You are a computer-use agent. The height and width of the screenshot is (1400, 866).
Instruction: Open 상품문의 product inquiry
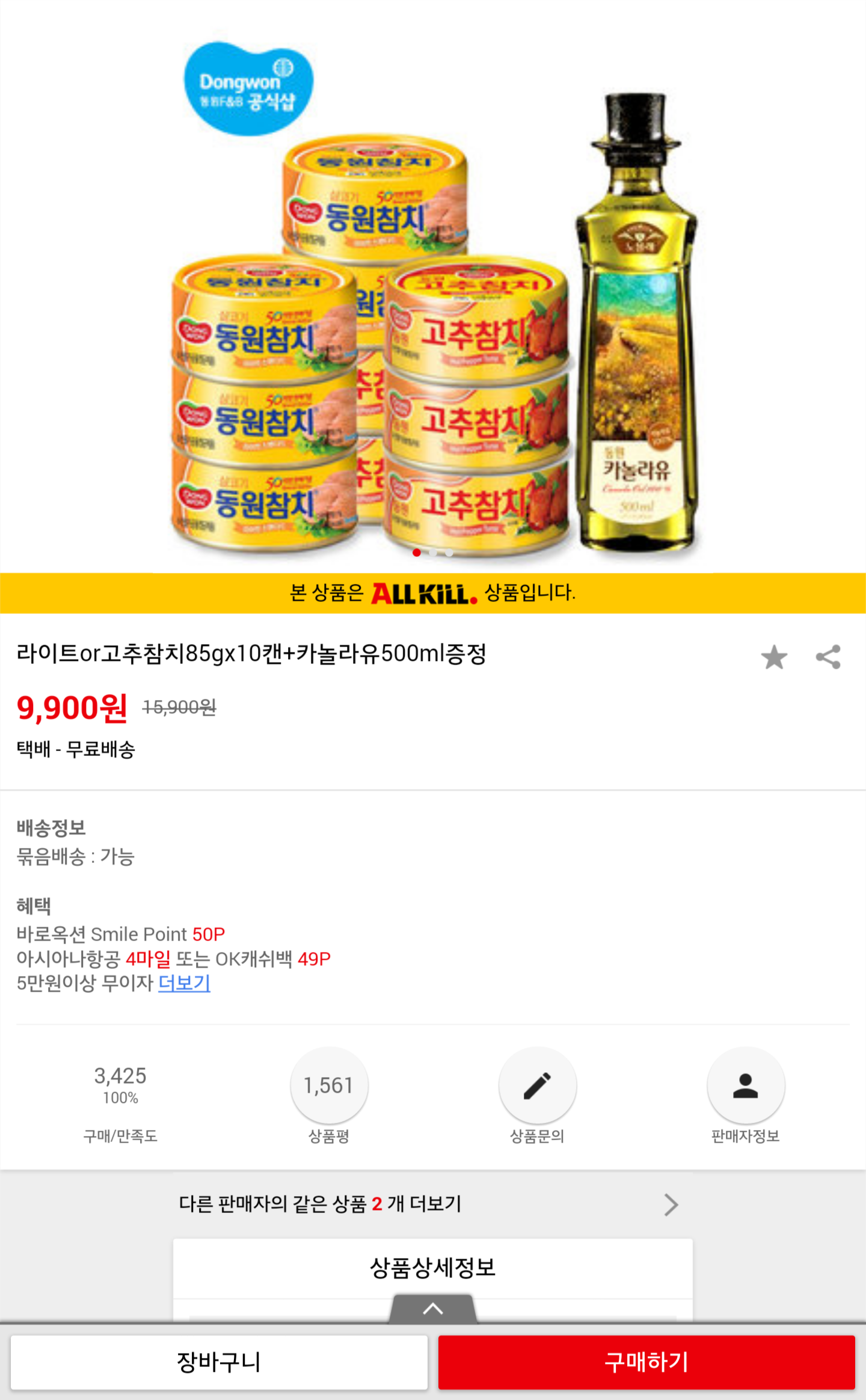click(x=537, y=1085)
